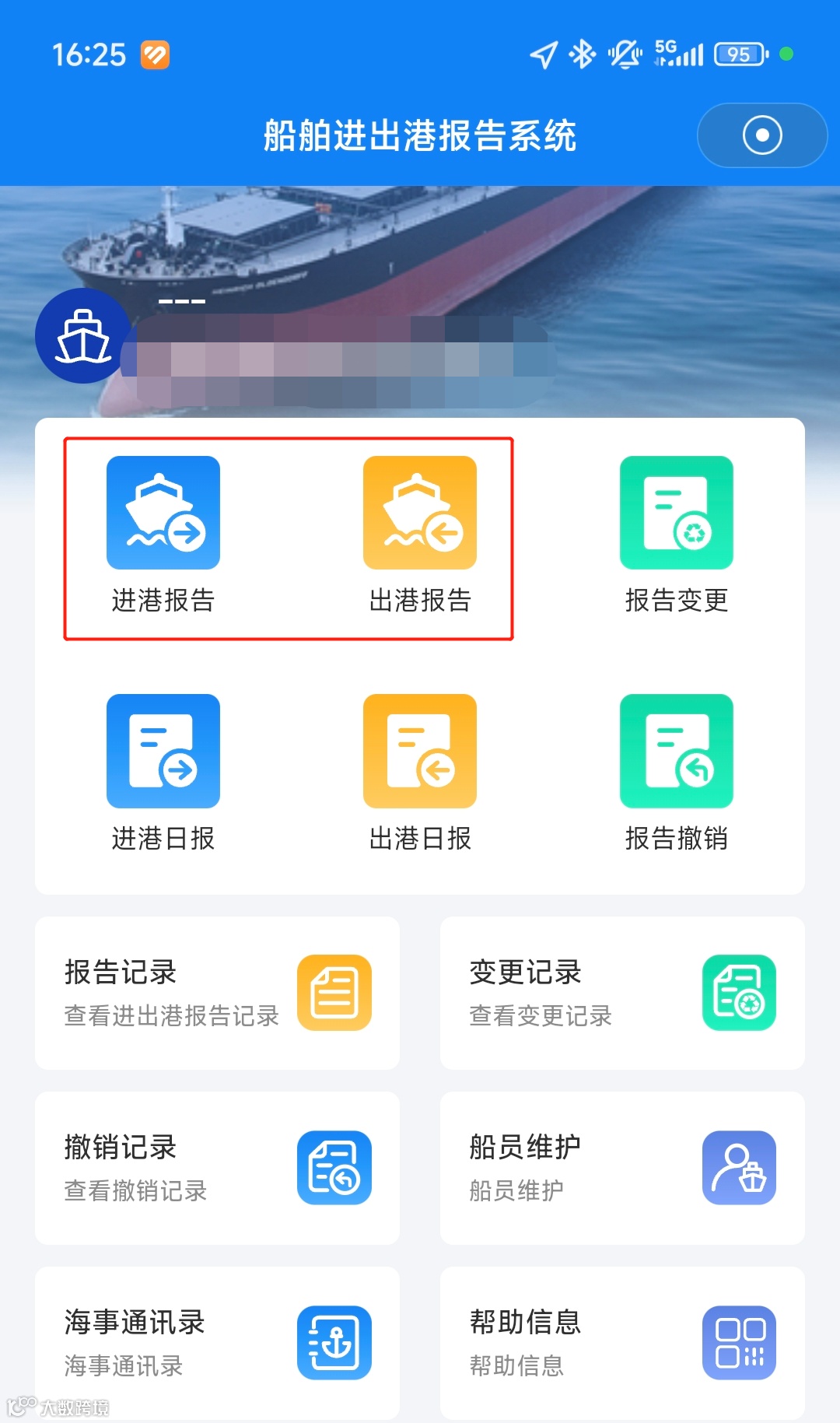The height and width of the screenshot is (1423, 840).
Task: Click the ship avatar badge near username
Action: pyautogui.click(x=82, y=337)
